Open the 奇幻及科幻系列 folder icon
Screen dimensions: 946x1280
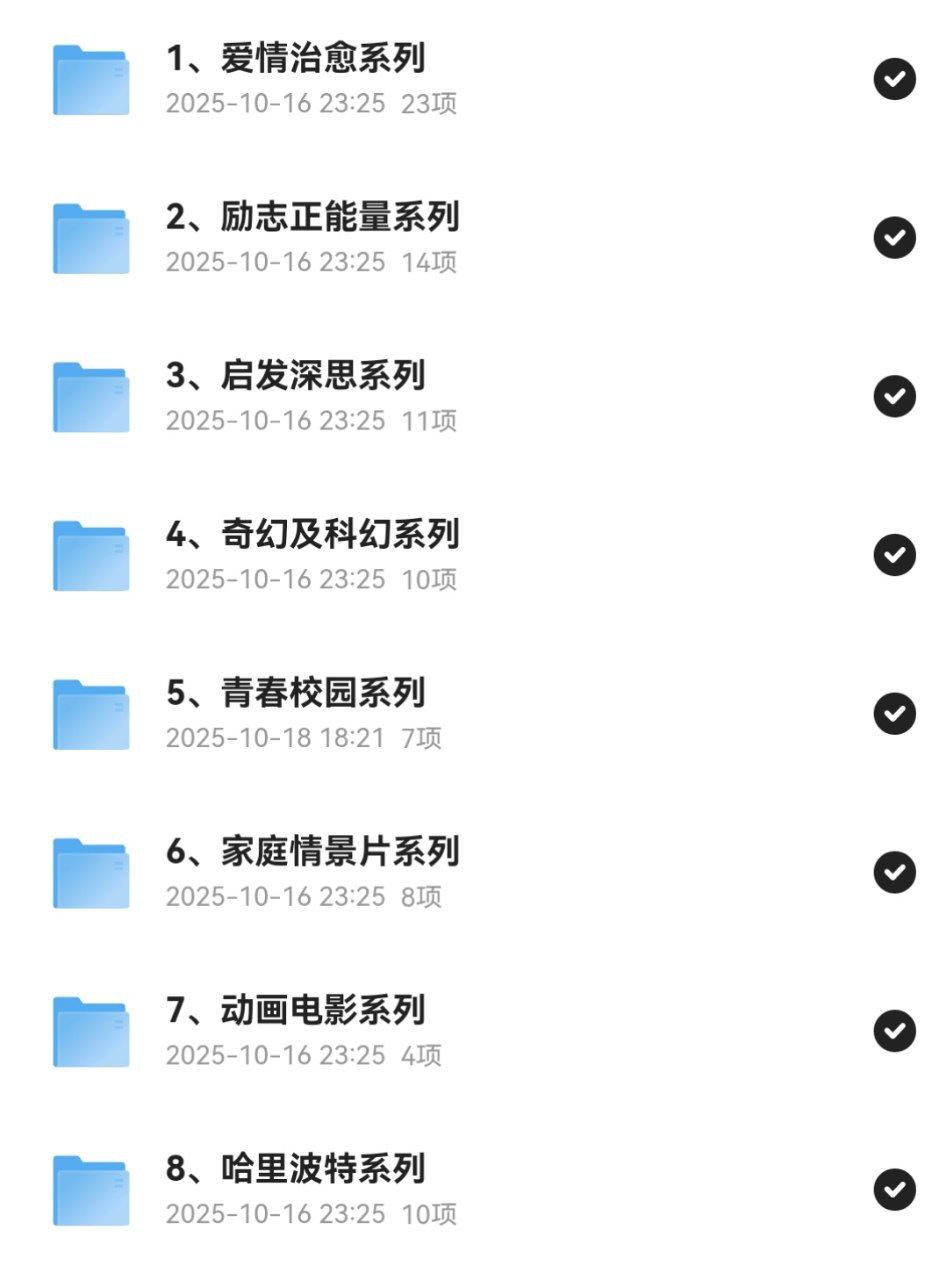pos(91,556)
